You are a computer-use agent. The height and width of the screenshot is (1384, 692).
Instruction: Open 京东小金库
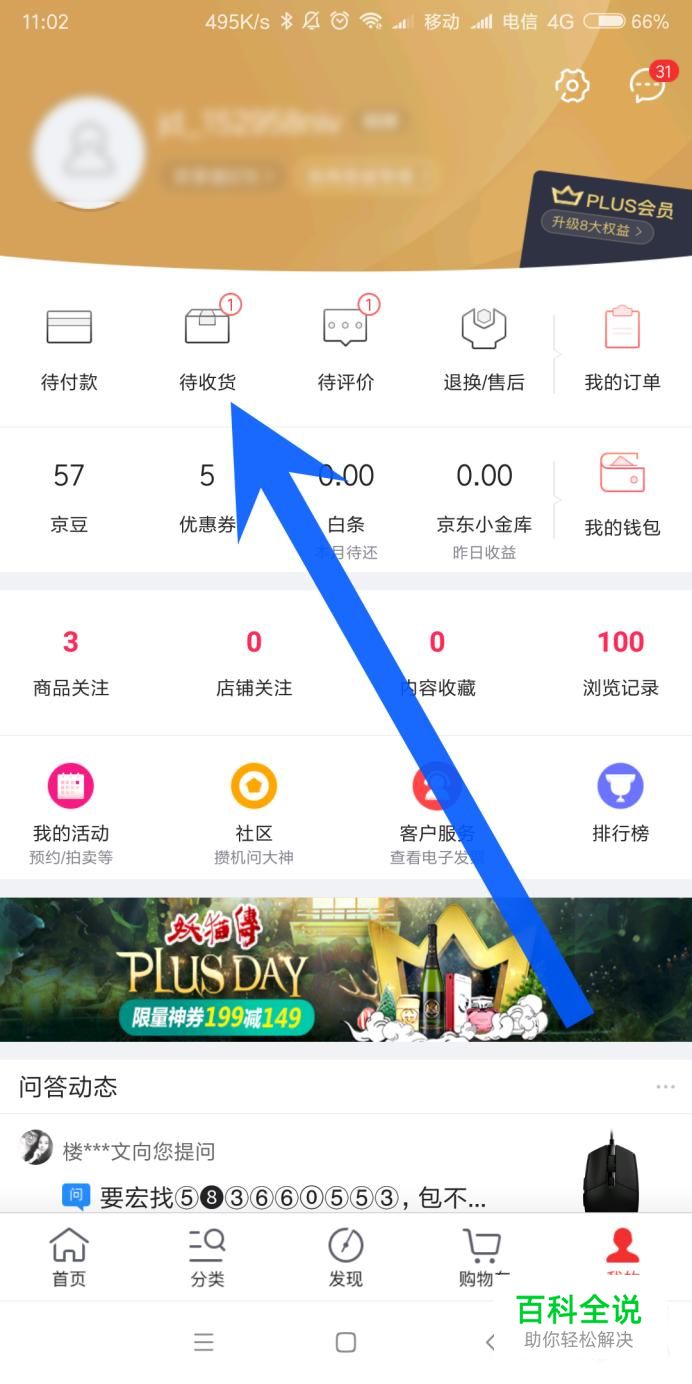(x=484, y=497)
